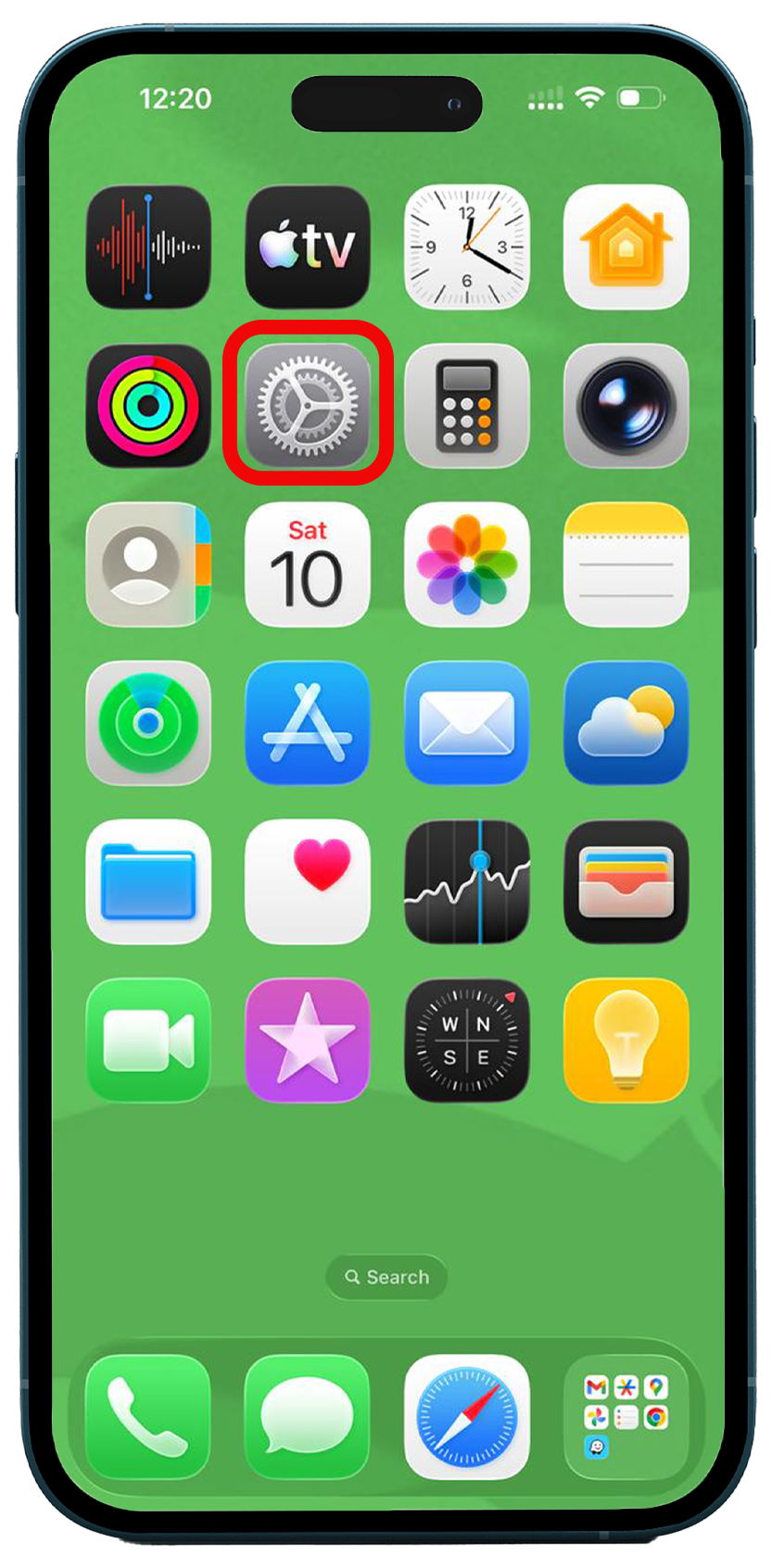Launch the Home app

[x=626, y=247]
